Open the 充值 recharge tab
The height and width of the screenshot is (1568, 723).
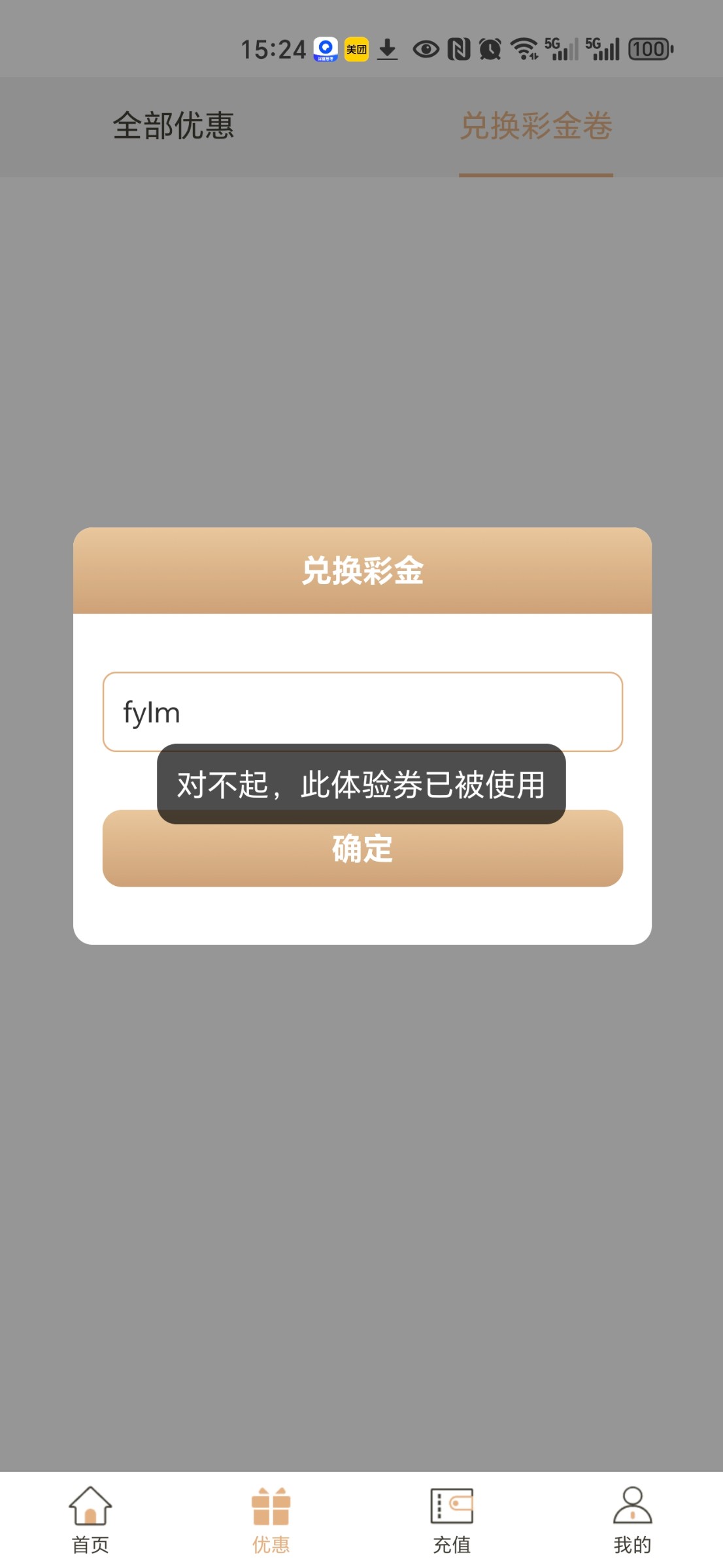click(x=452, y=1520)
